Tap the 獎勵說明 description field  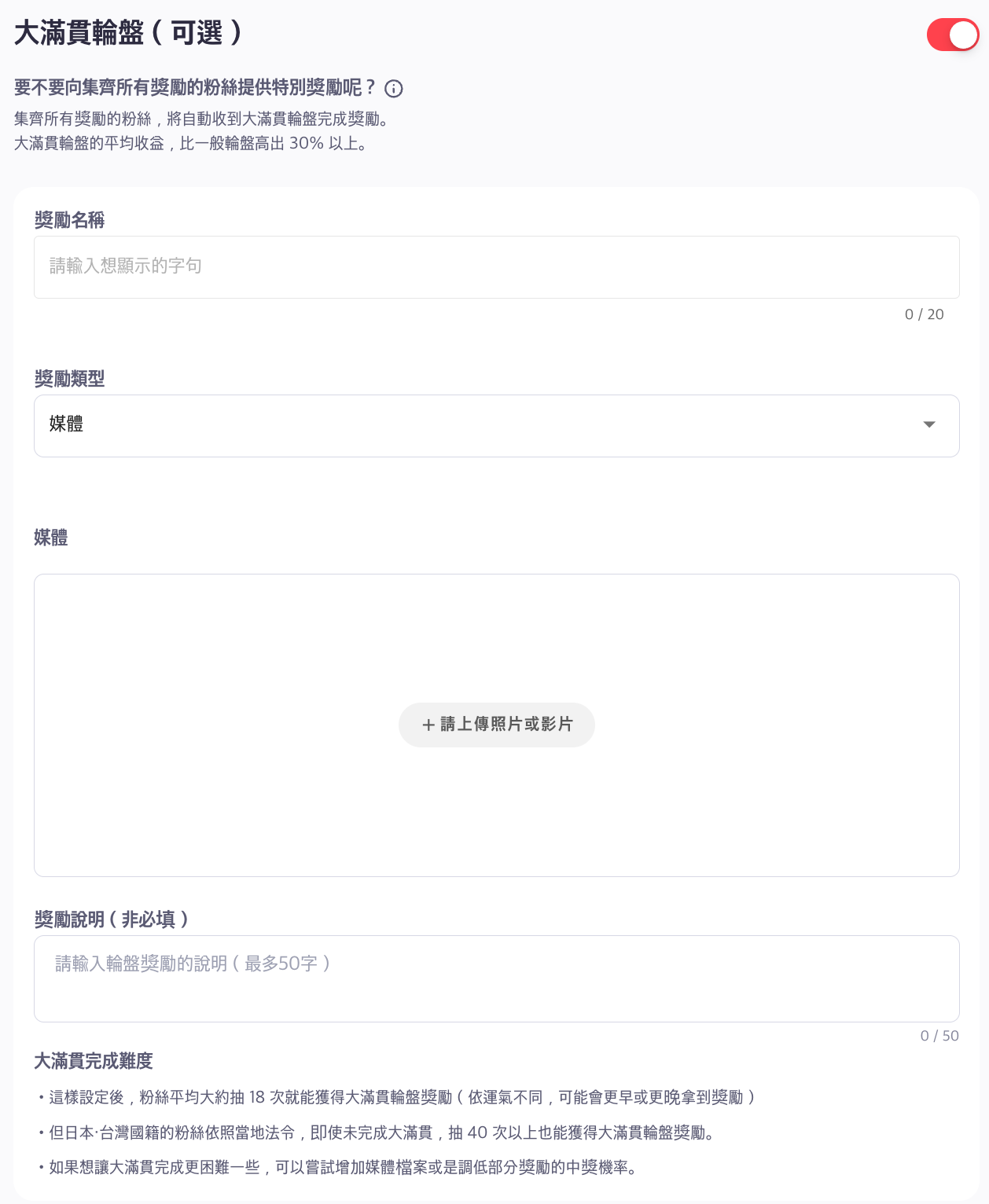coord(496,978)
